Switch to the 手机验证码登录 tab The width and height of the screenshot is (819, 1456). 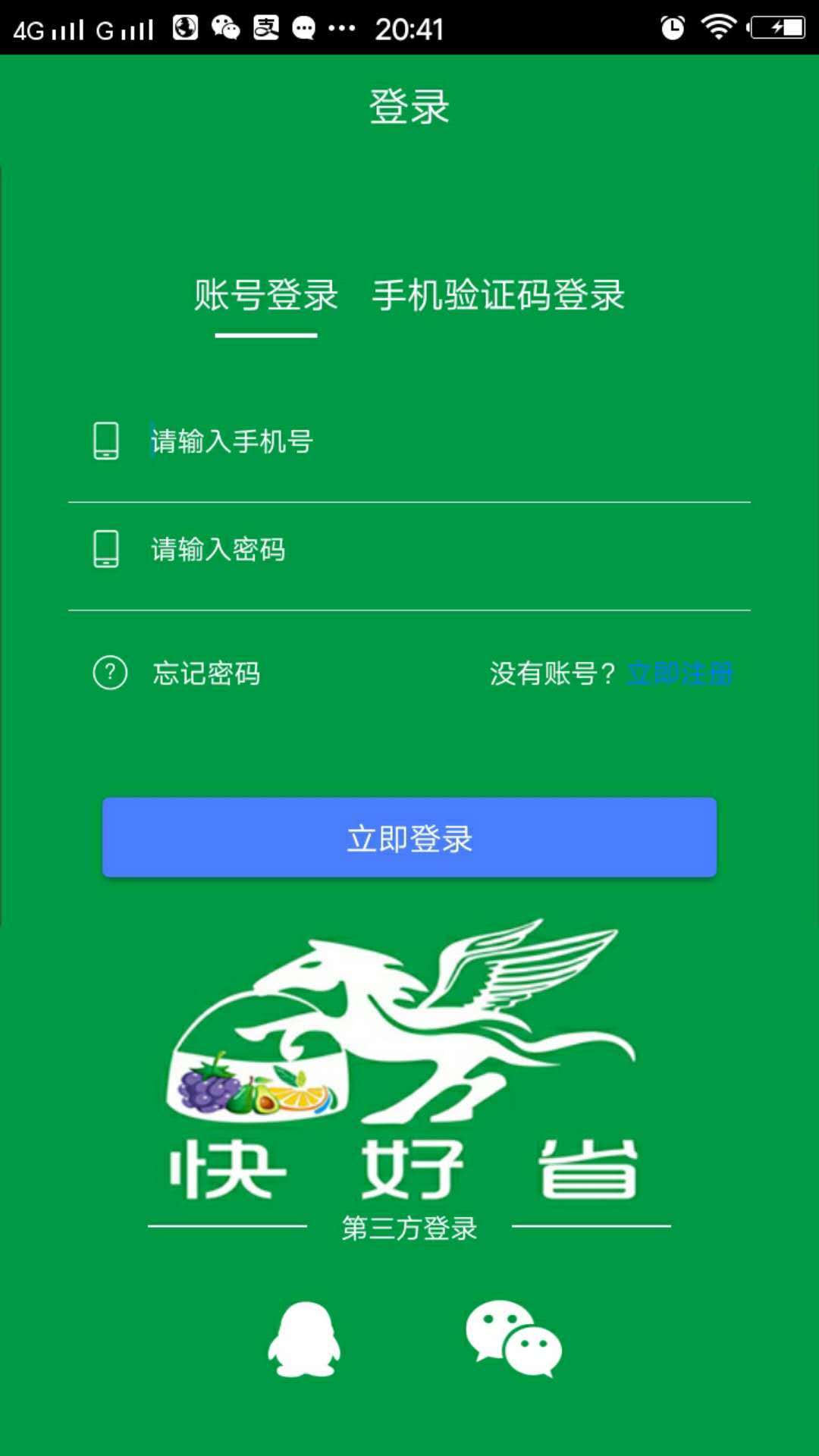point(497,296)
